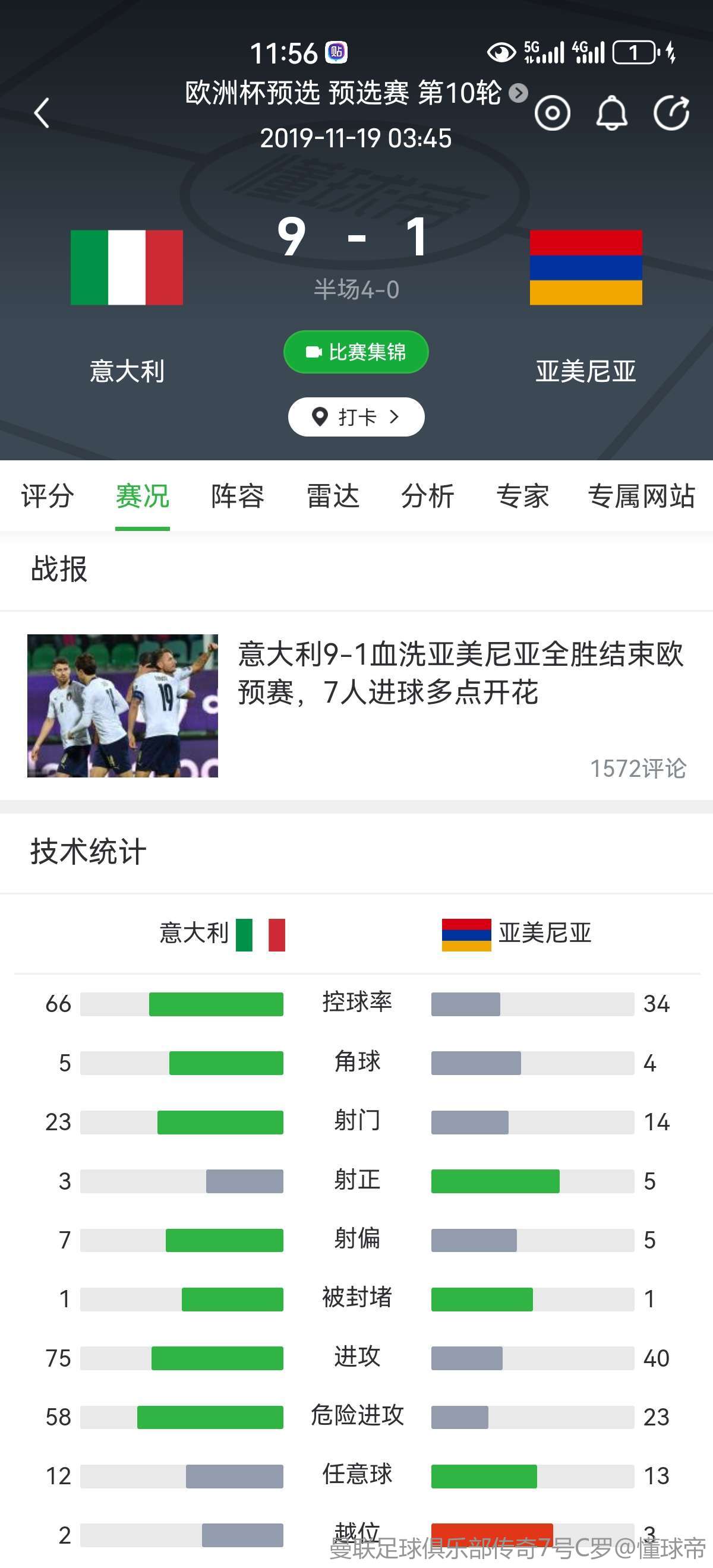Open the 亚美尼亚 team page from the flag

click(586, 267)
